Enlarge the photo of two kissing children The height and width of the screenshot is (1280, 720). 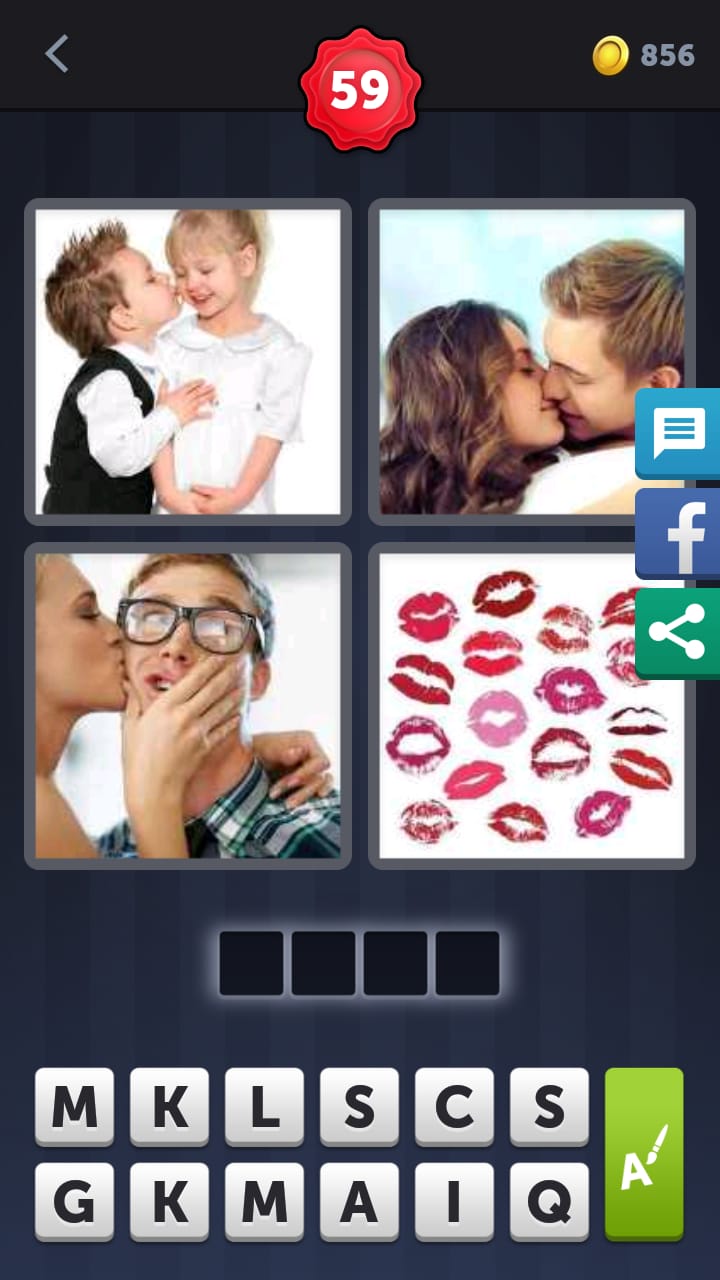tap(188, 361)
